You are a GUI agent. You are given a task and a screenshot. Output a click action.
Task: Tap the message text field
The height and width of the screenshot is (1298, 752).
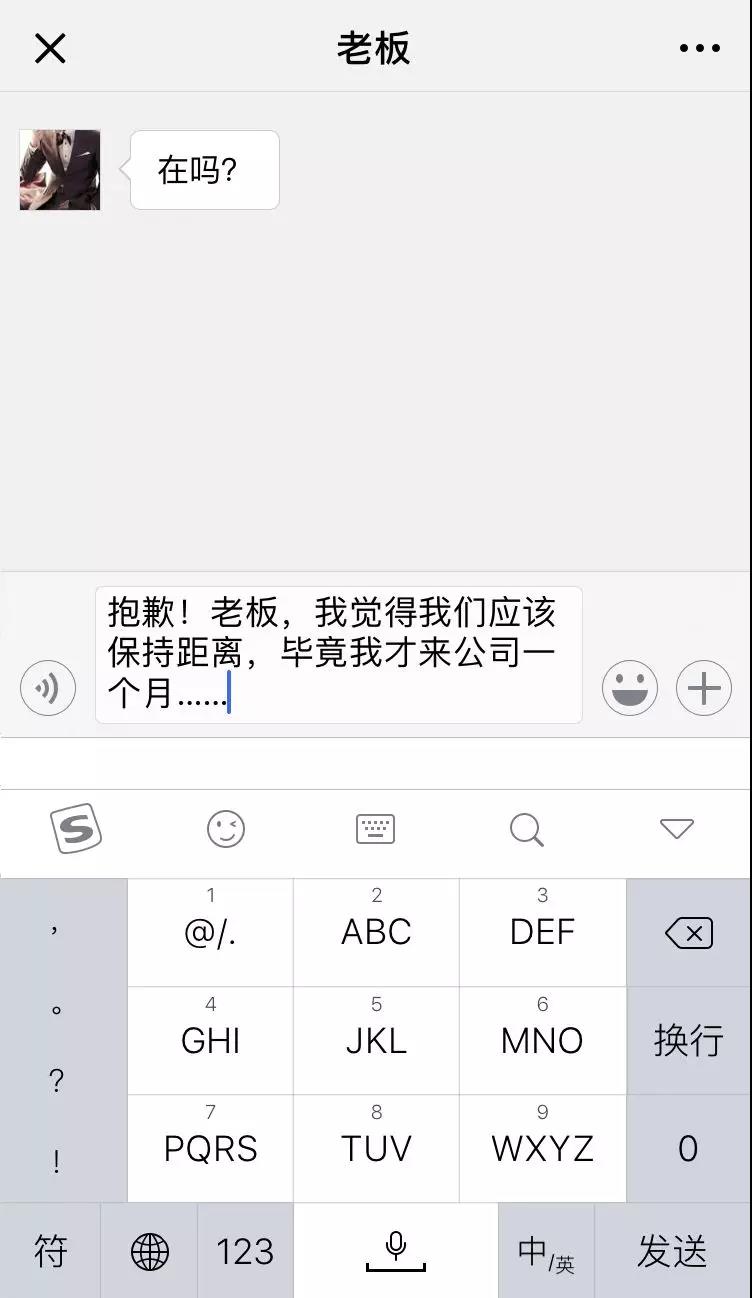pos(338,654)
